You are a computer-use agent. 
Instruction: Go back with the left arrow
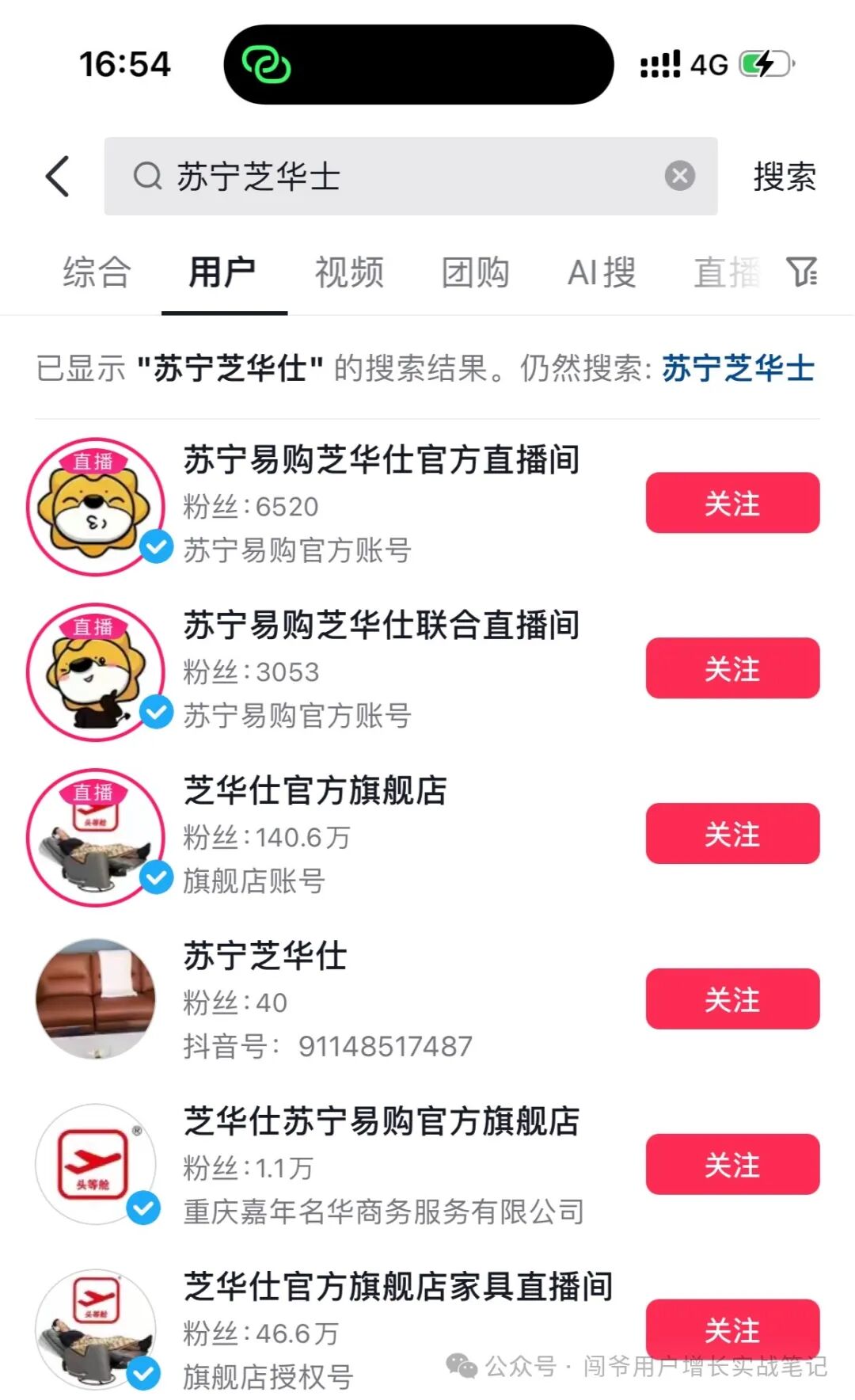tap(58, 176)
